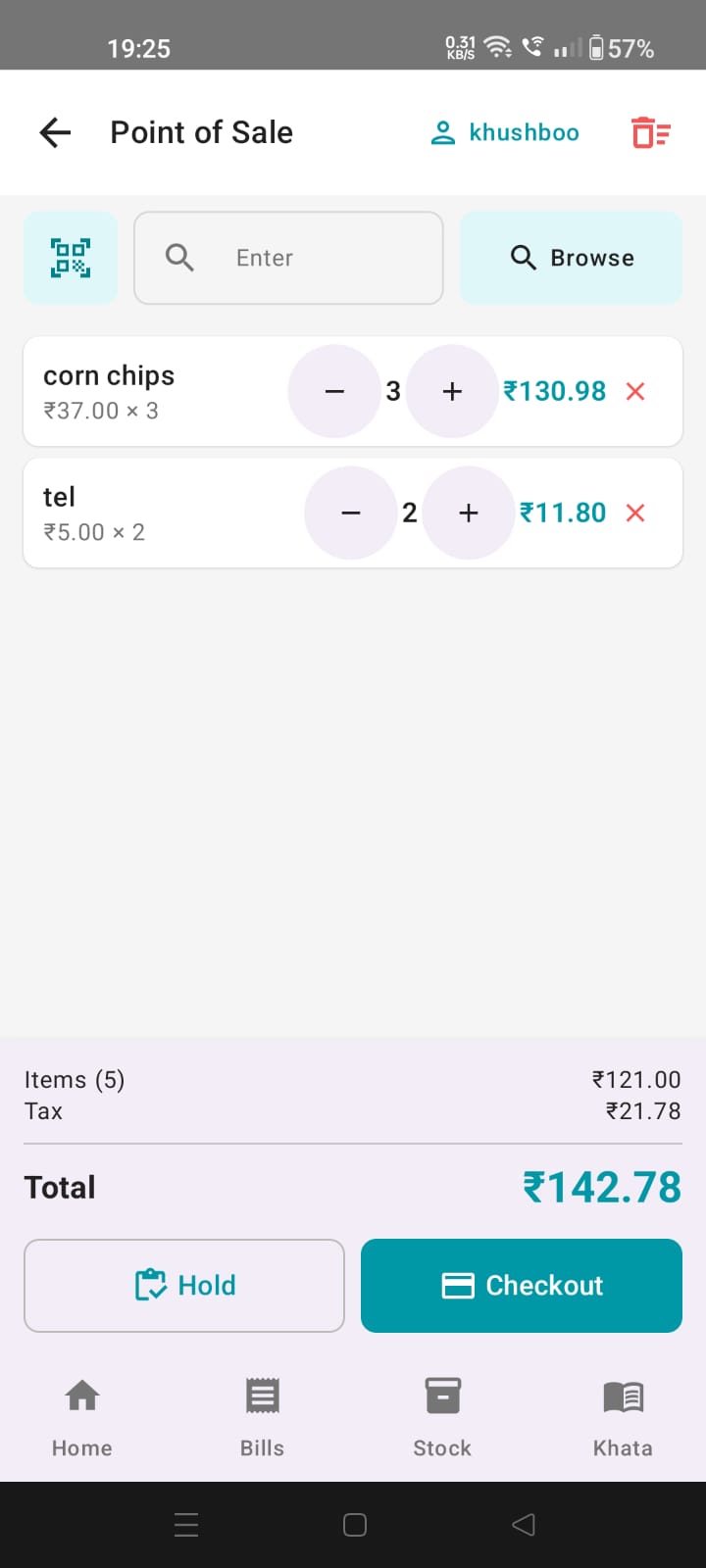
Task: Tap the Browse button
Action: tap(571, 258)
